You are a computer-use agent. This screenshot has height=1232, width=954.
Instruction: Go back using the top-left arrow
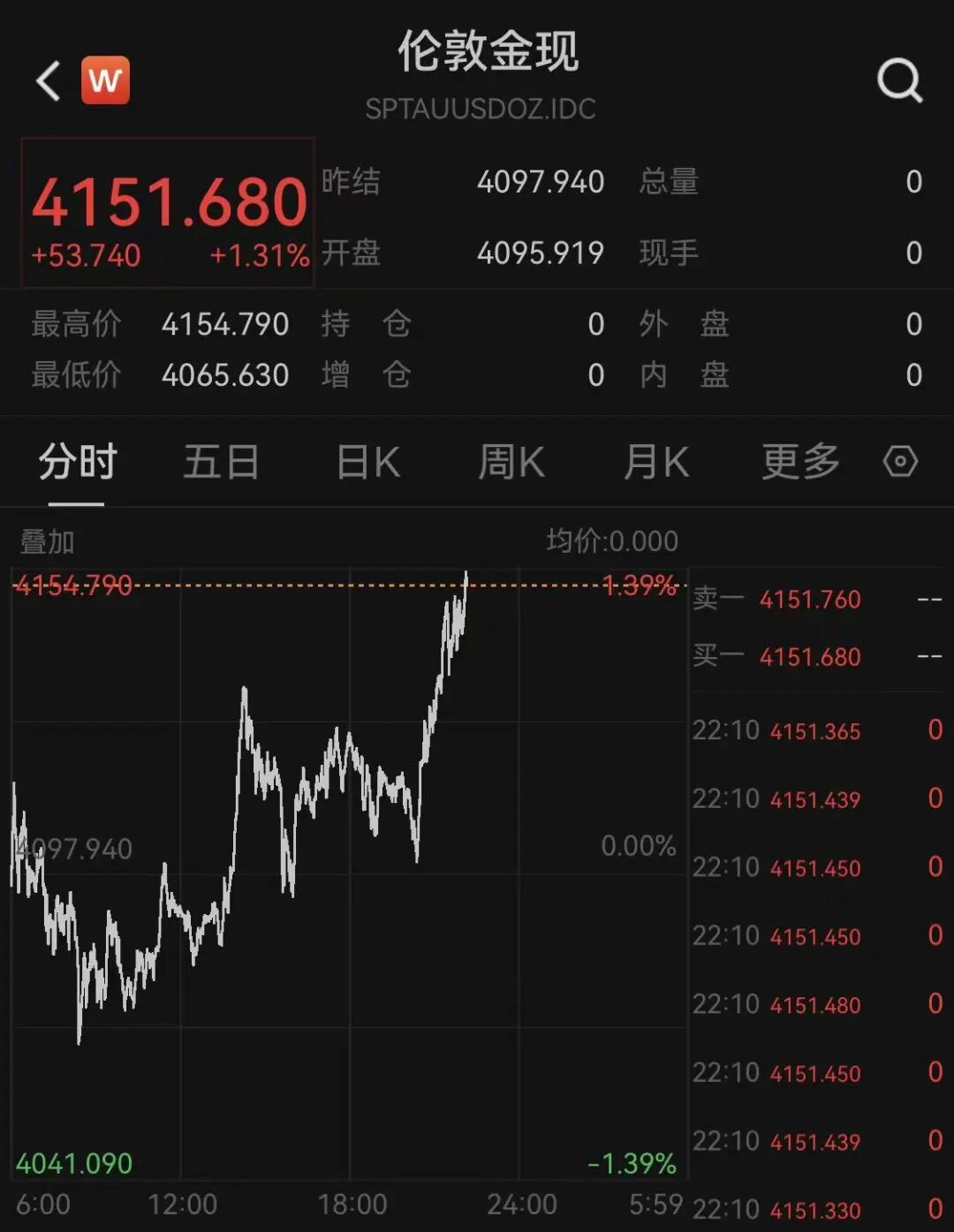coord(49,81)
